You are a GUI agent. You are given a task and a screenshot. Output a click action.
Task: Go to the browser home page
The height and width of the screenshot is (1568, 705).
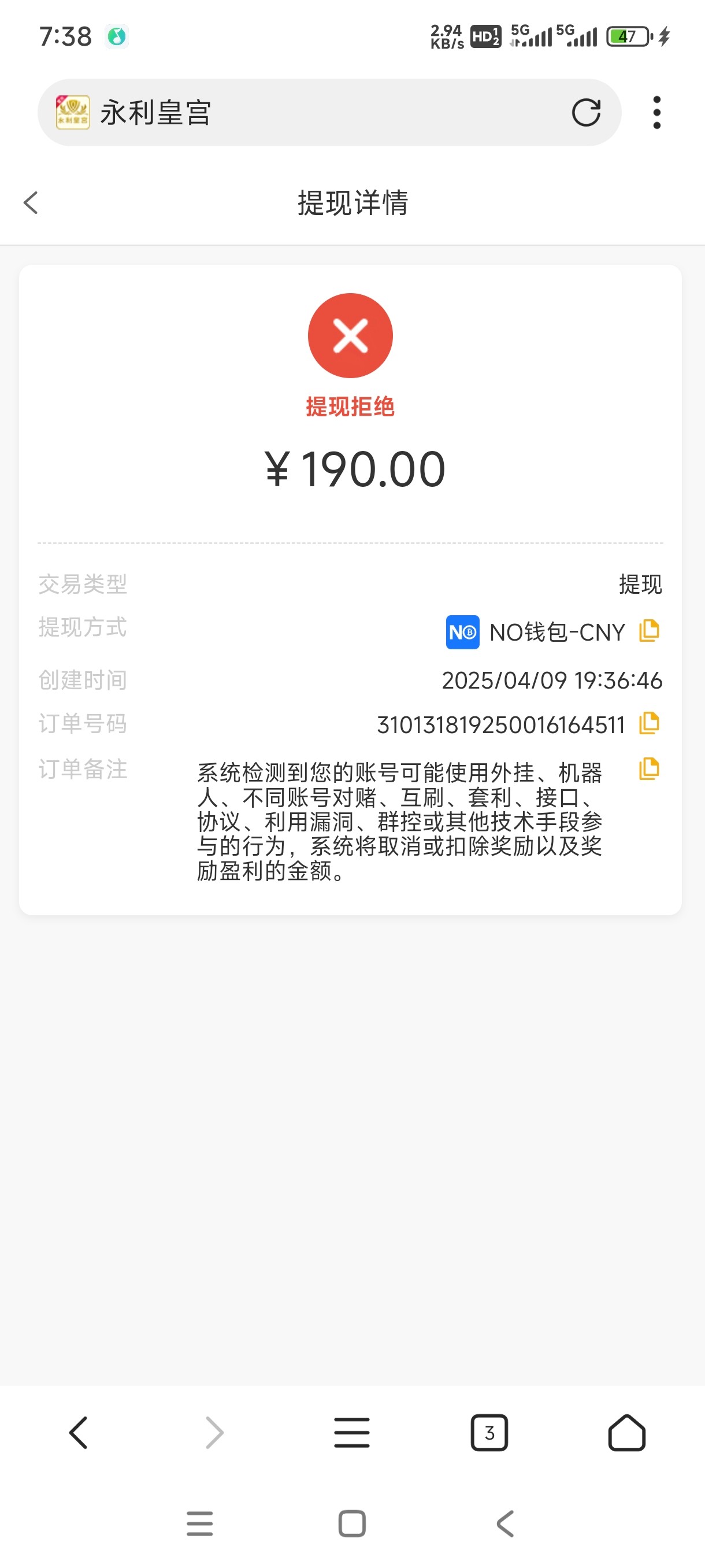(x=626, y=1432)
